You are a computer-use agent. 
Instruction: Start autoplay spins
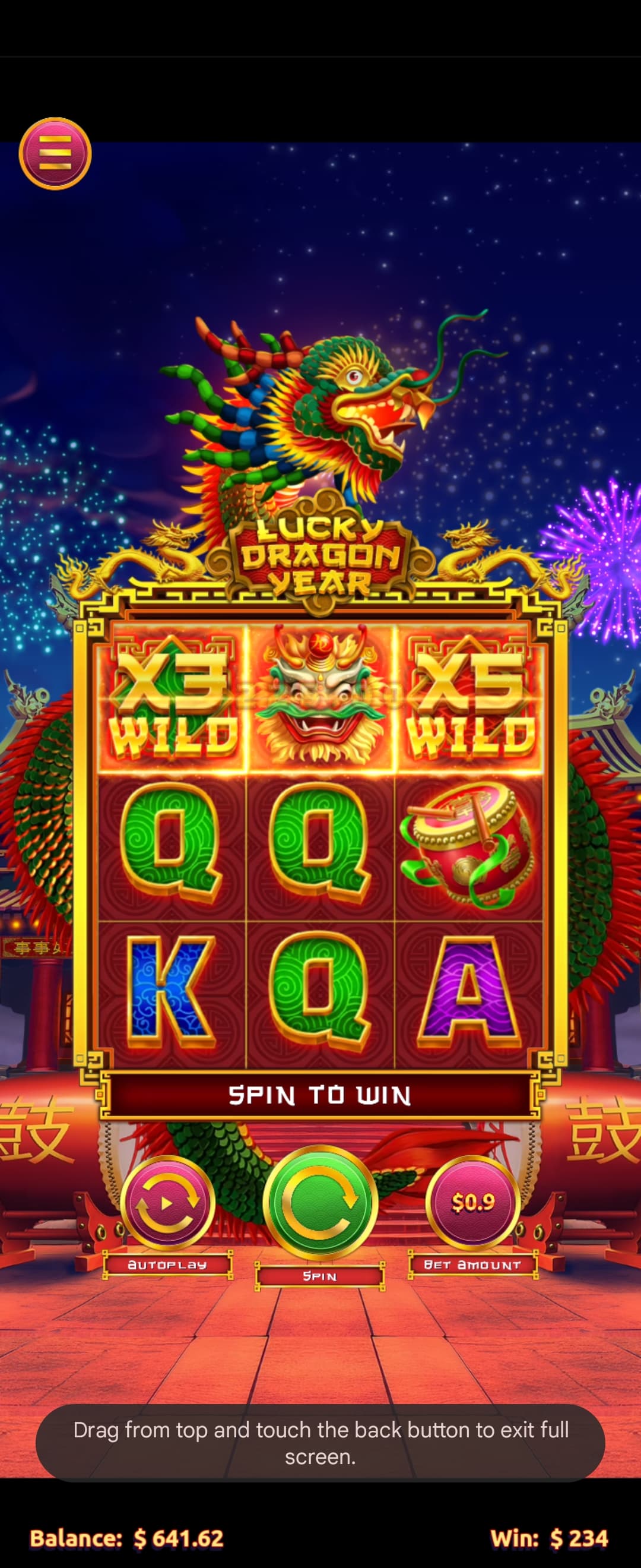(x=167, y=1203)
